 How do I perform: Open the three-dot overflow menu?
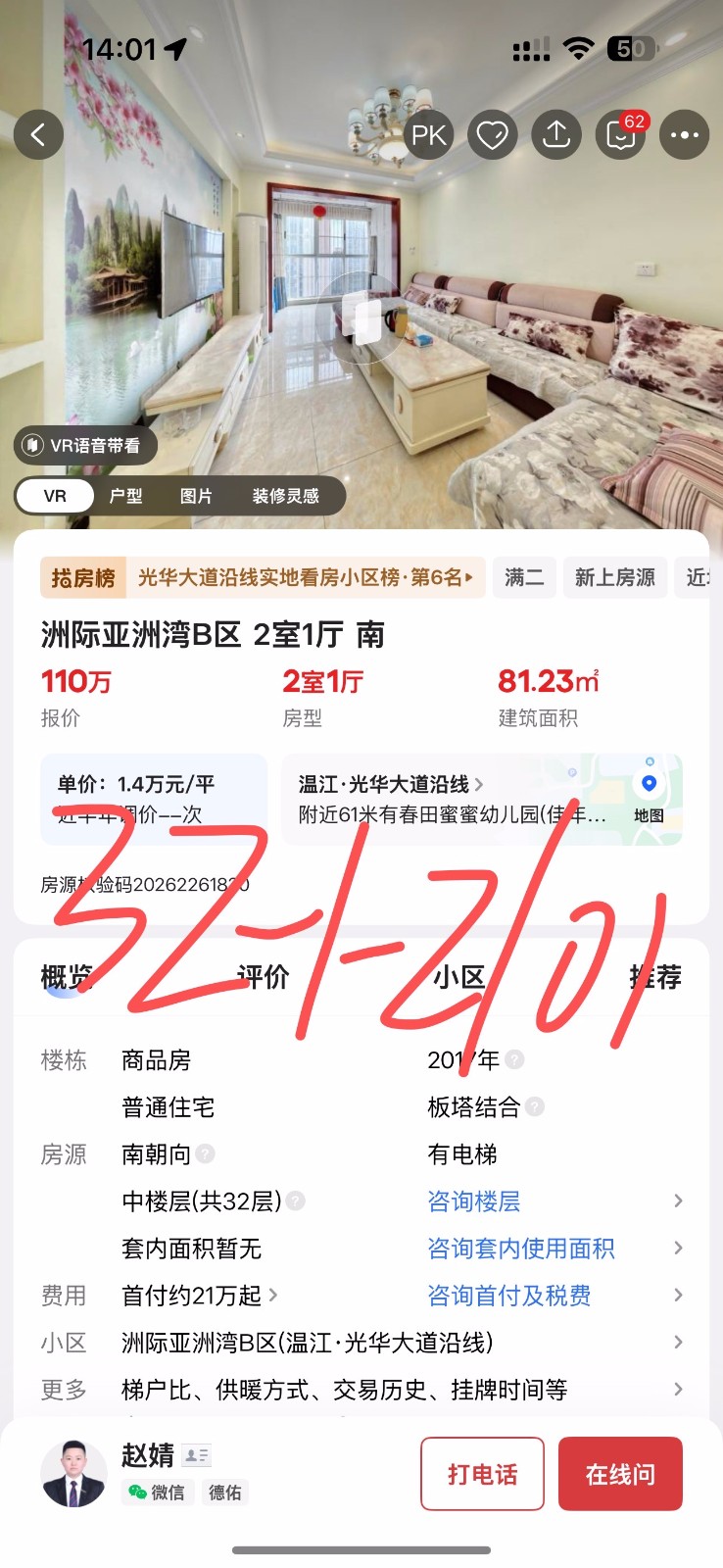click(684, 135)
